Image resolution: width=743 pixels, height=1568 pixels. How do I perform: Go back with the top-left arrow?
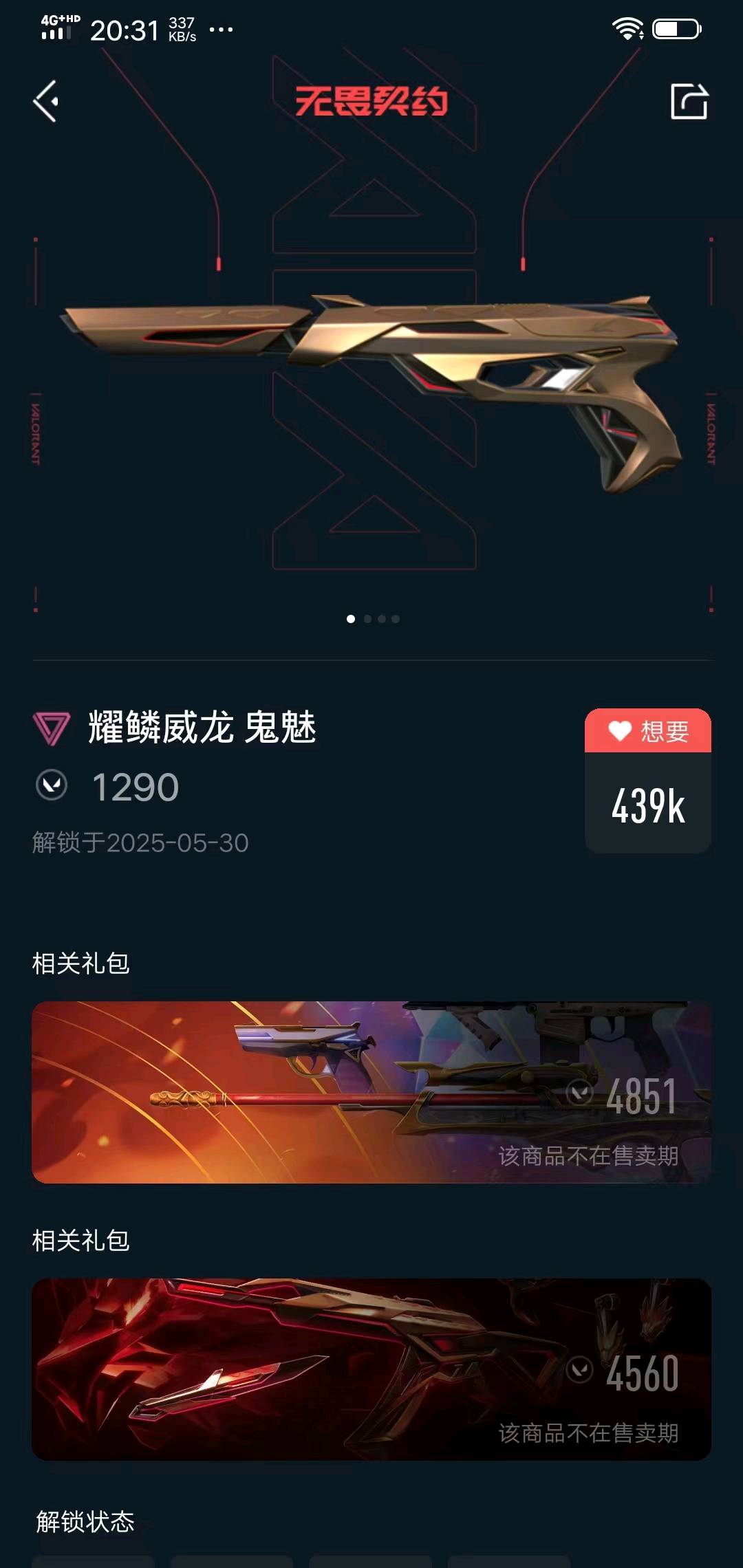point(46,101)
